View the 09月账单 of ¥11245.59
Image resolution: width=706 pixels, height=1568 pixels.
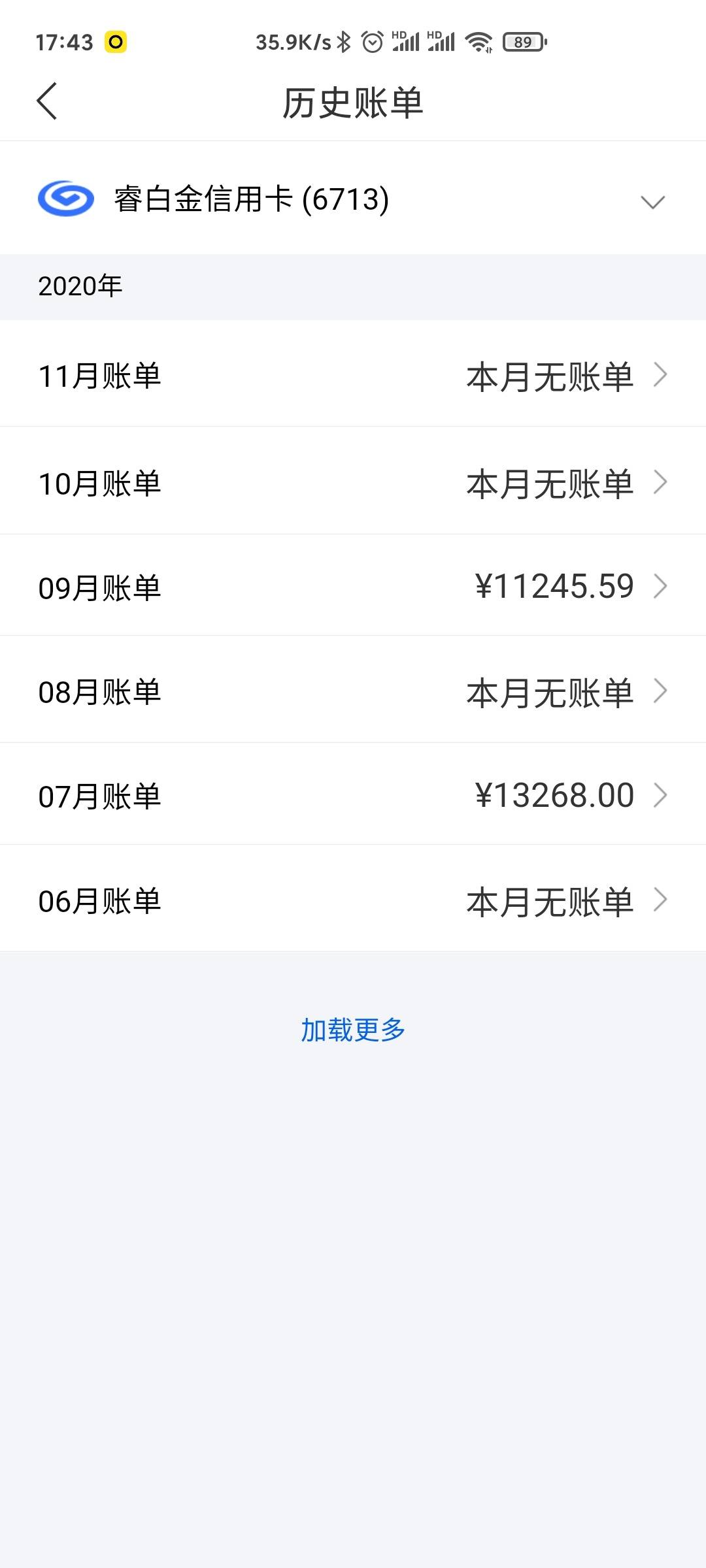[x=353, y=585]
